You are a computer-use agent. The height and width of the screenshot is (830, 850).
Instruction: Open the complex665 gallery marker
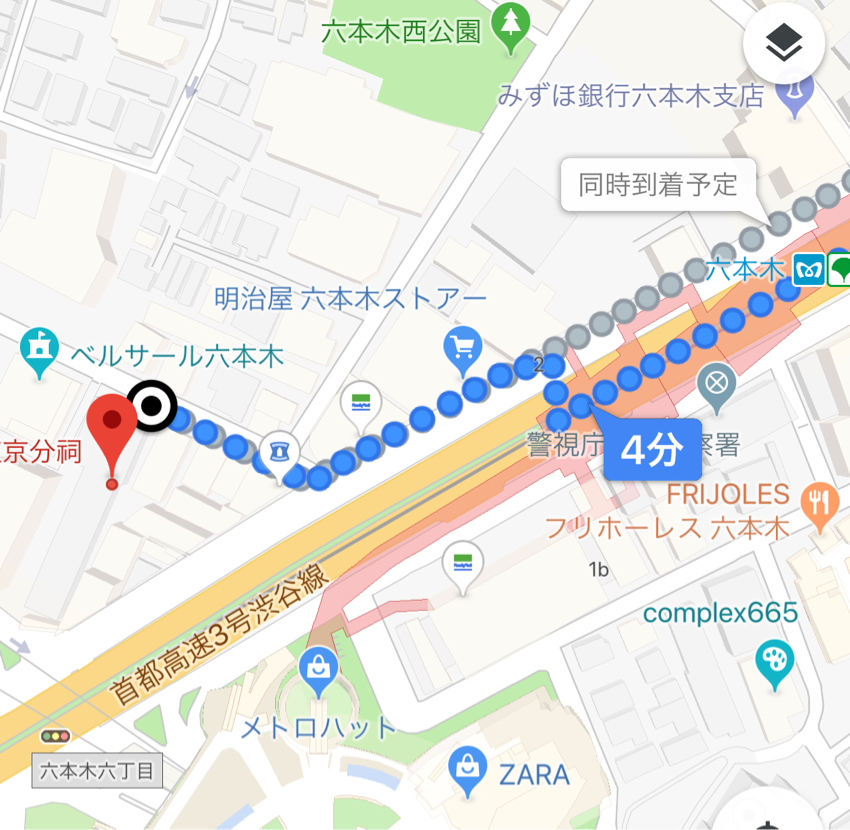(x=775, y=660)
